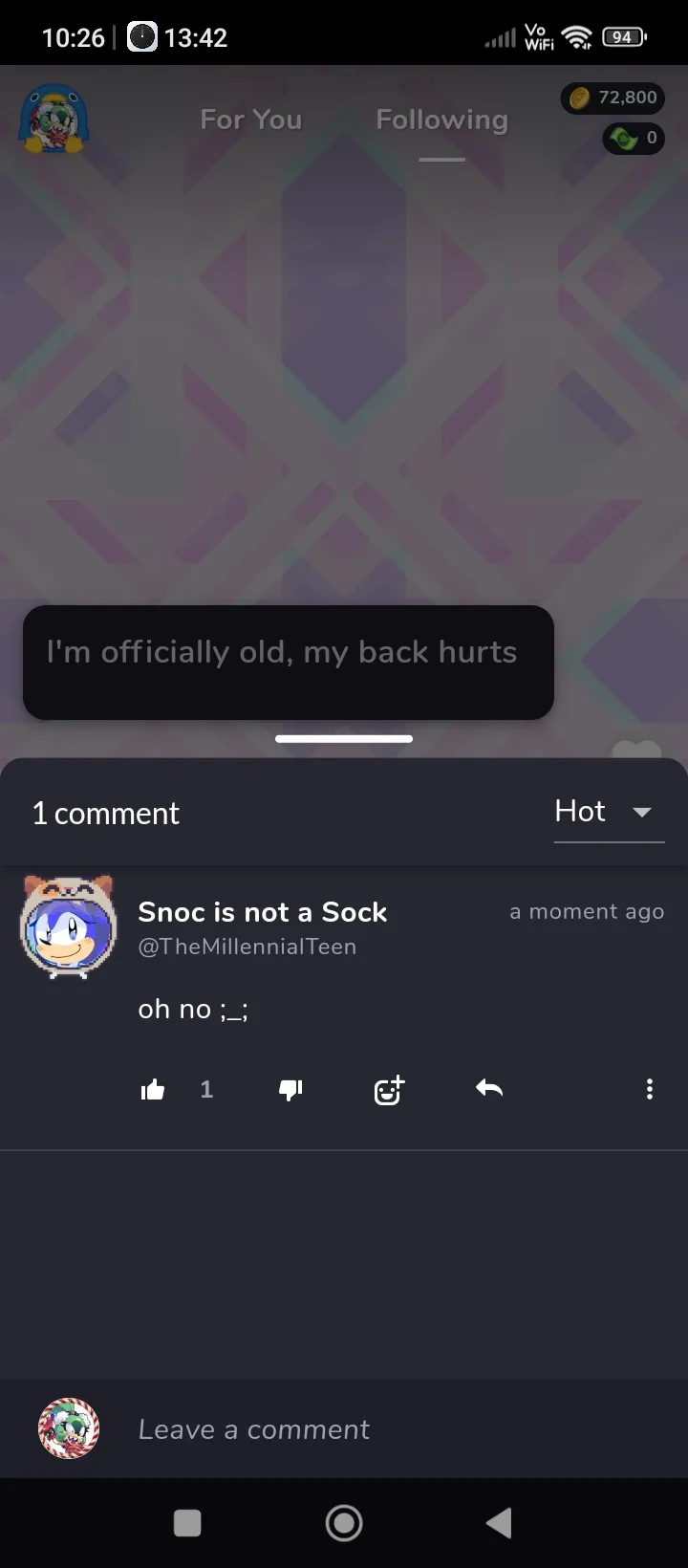The width and height of the screenshot is (688, 1568).
Task: Reply to Snoc is not a Sock's comment
Action: pyautogui.click(x=489, y=1089)
